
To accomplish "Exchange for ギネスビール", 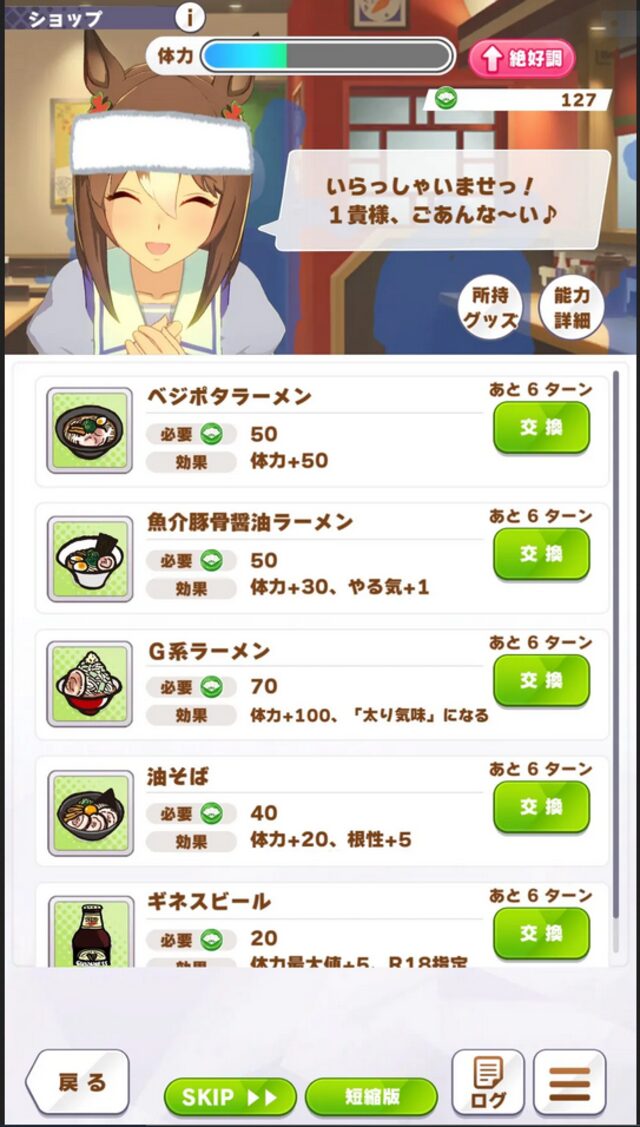I will tap(541, 934).
